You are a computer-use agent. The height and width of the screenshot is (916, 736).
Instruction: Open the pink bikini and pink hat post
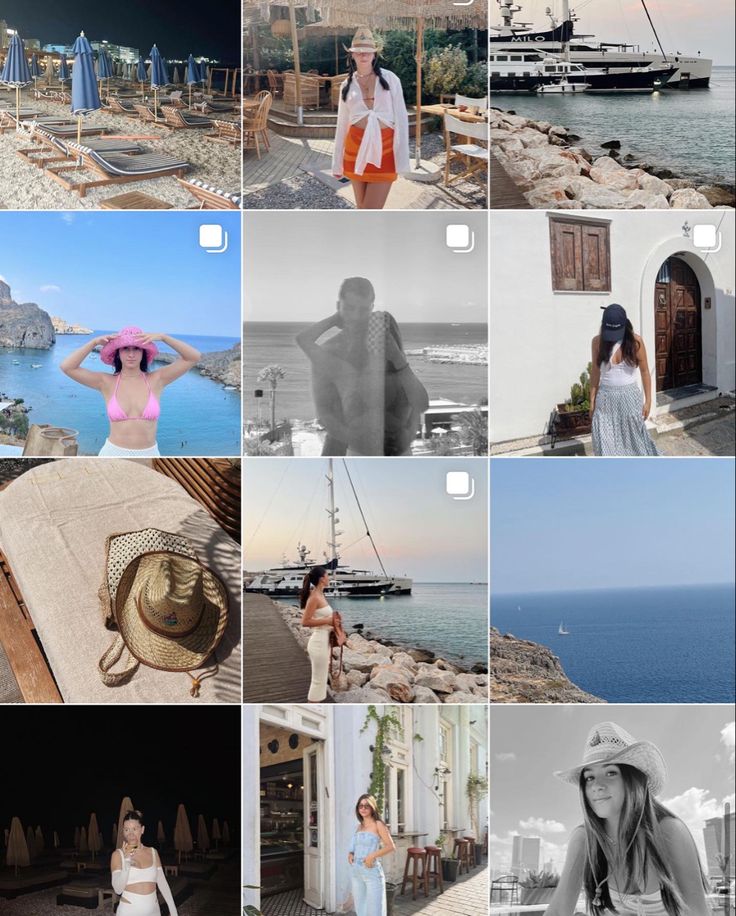[x=120, y=334]
